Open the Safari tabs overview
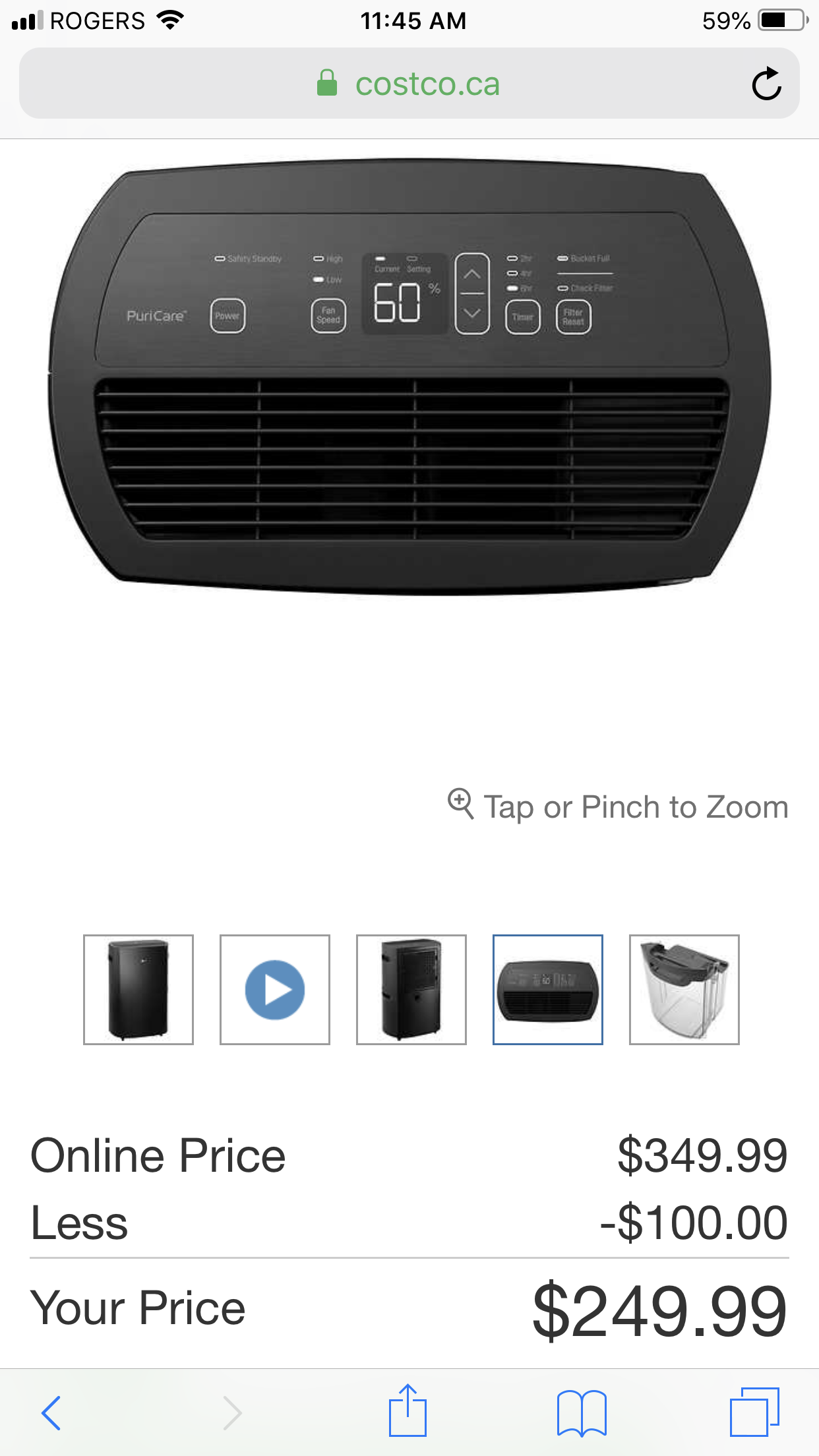The height and width of the screenshot is (1456, 819). (x=754, y=1411)
